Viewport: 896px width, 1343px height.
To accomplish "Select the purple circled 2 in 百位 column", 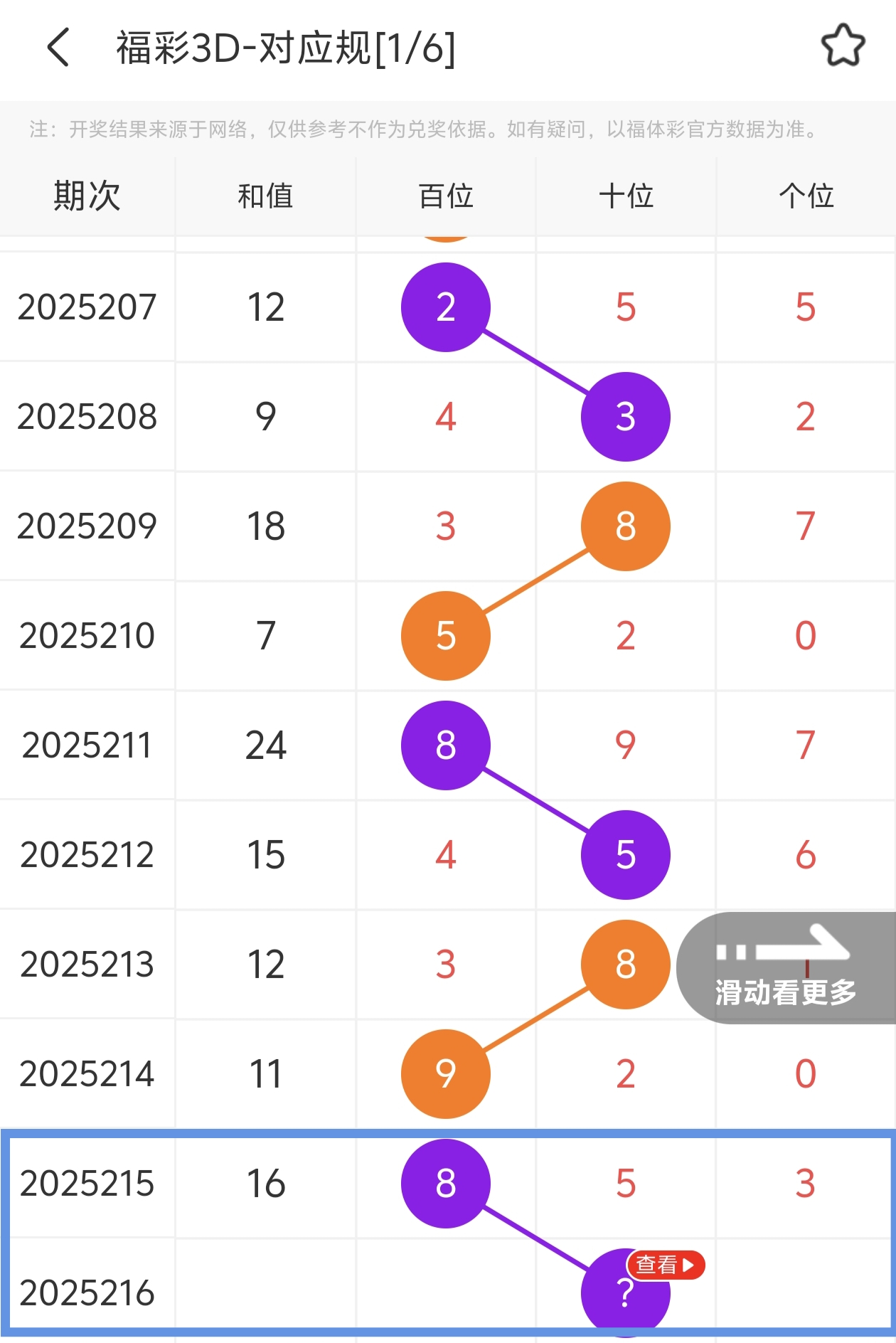I will point(445,307).
